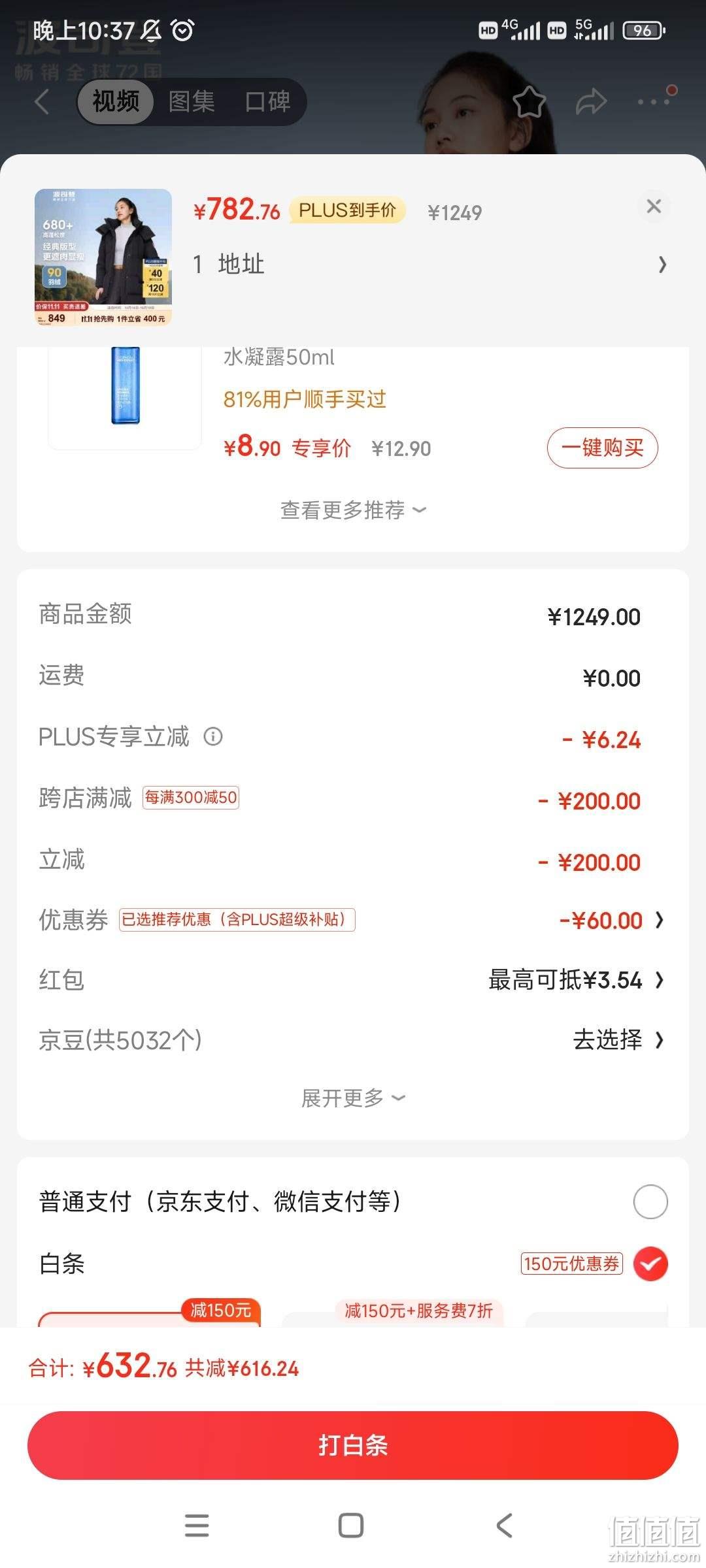Tap 一键购买 for the ¥8.90 item
This screenshot has width=706, height=1568.
click(x=602, y=448)
